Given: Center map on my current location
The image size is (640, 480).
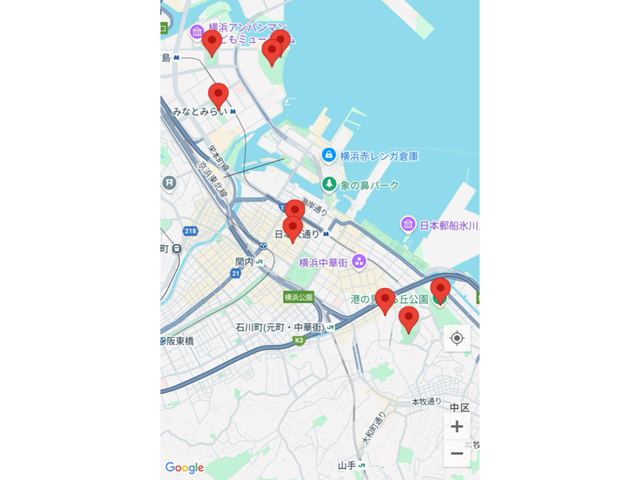Looking at the screenshot, I should 457,338.
